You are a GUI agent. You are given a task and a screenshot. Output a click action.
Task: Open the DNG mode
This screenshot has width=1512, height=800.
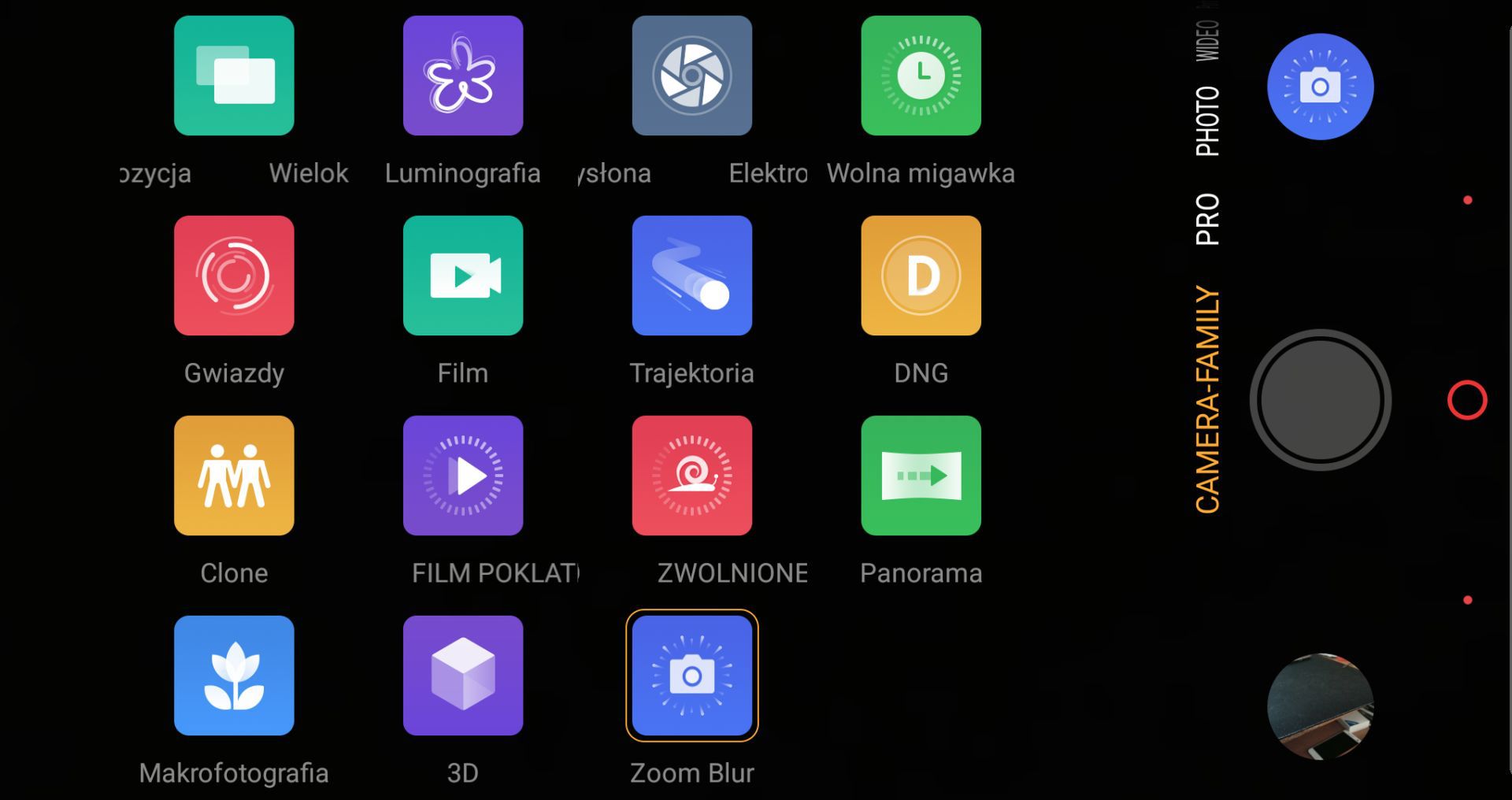[921, 276]
